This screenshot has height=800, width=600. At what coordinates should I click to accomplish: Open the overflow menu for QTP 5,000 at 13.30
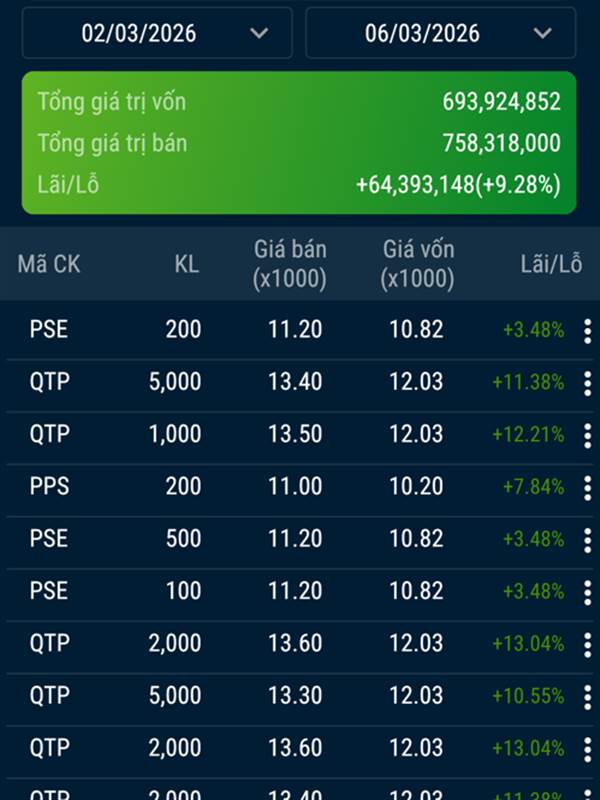pyautogui.click(x=587, y=696)
